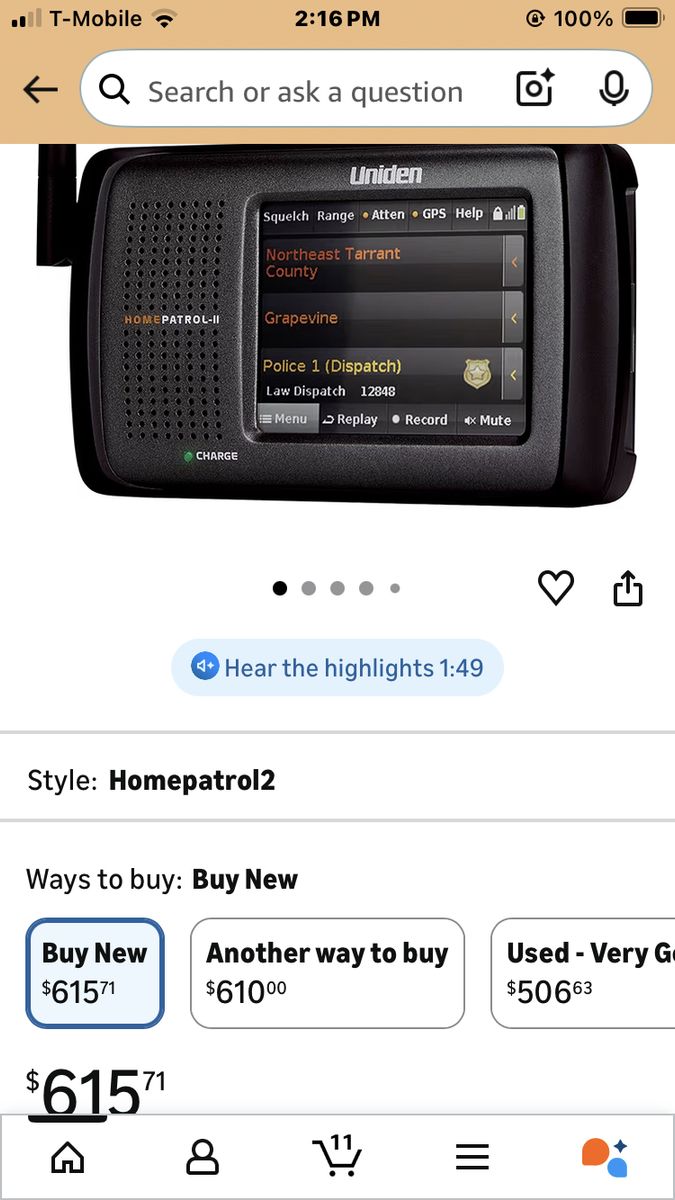Share this product
Image resolution: width=675 pixels, height=1200 pixels.
click(x=627, y=589)
